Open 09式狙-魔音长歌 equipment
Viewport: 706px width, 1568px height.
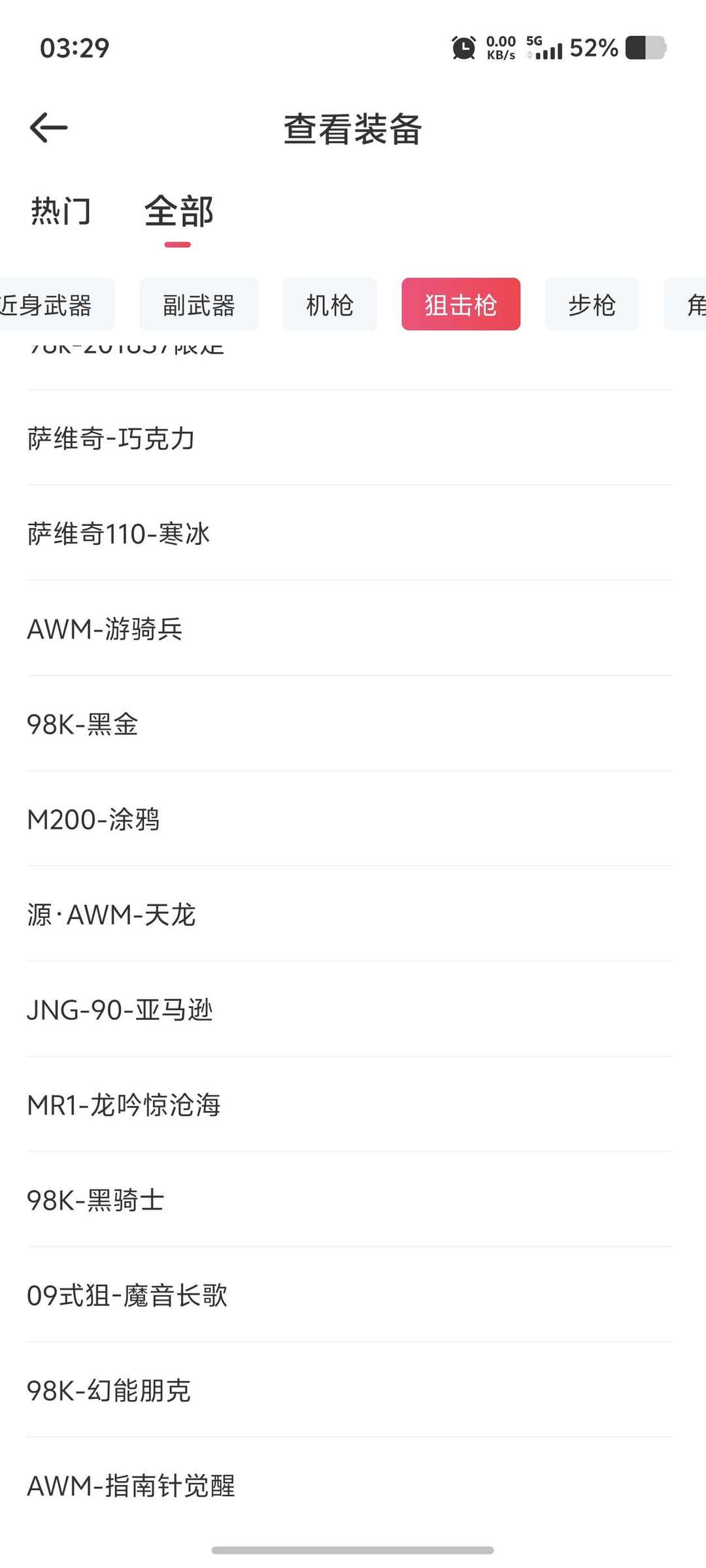(x=127, y=1296)
